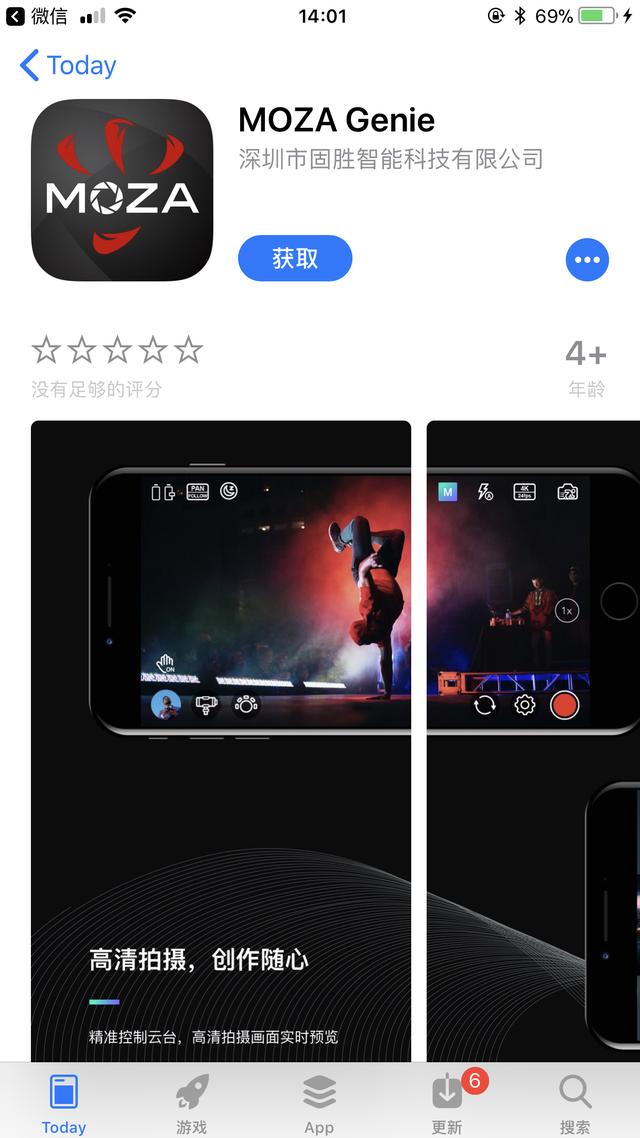
Task: Switch to the App tab
Action: pos(319,1103)
